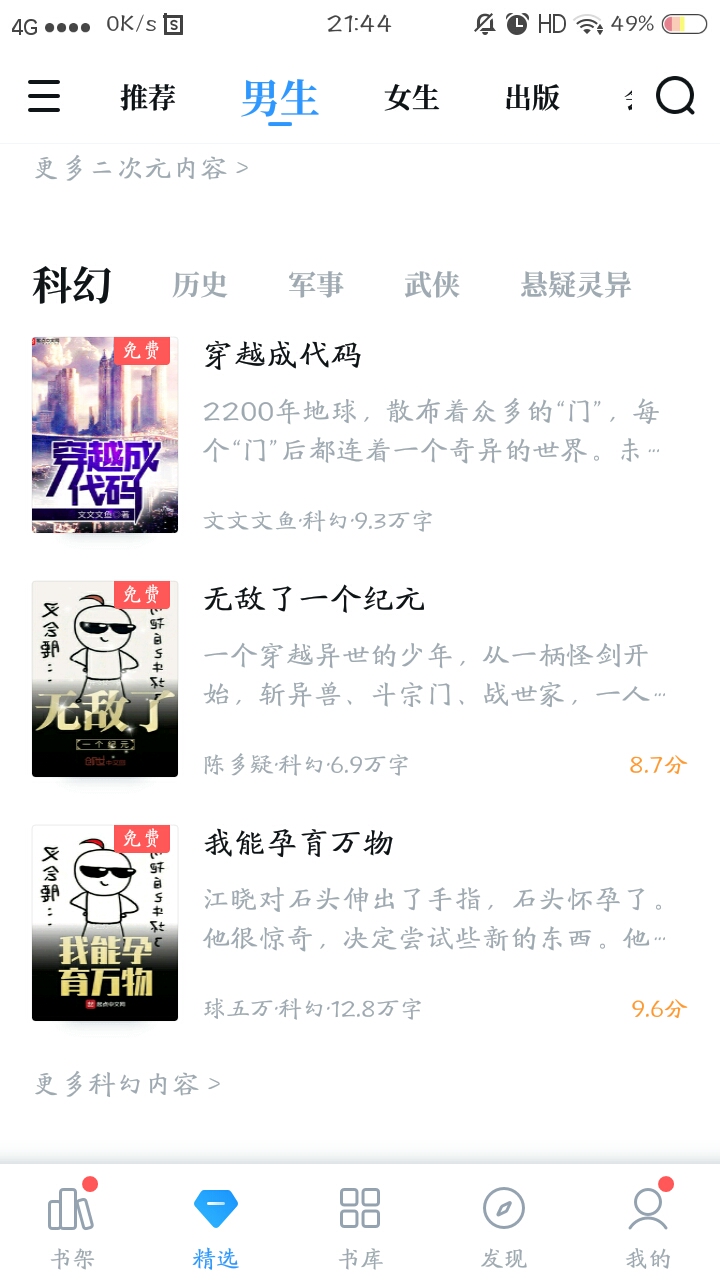Switch to the 出版 top tab
Viewport: 720px width, 1280px height.
pyautogui.click(x=532, y=97)
